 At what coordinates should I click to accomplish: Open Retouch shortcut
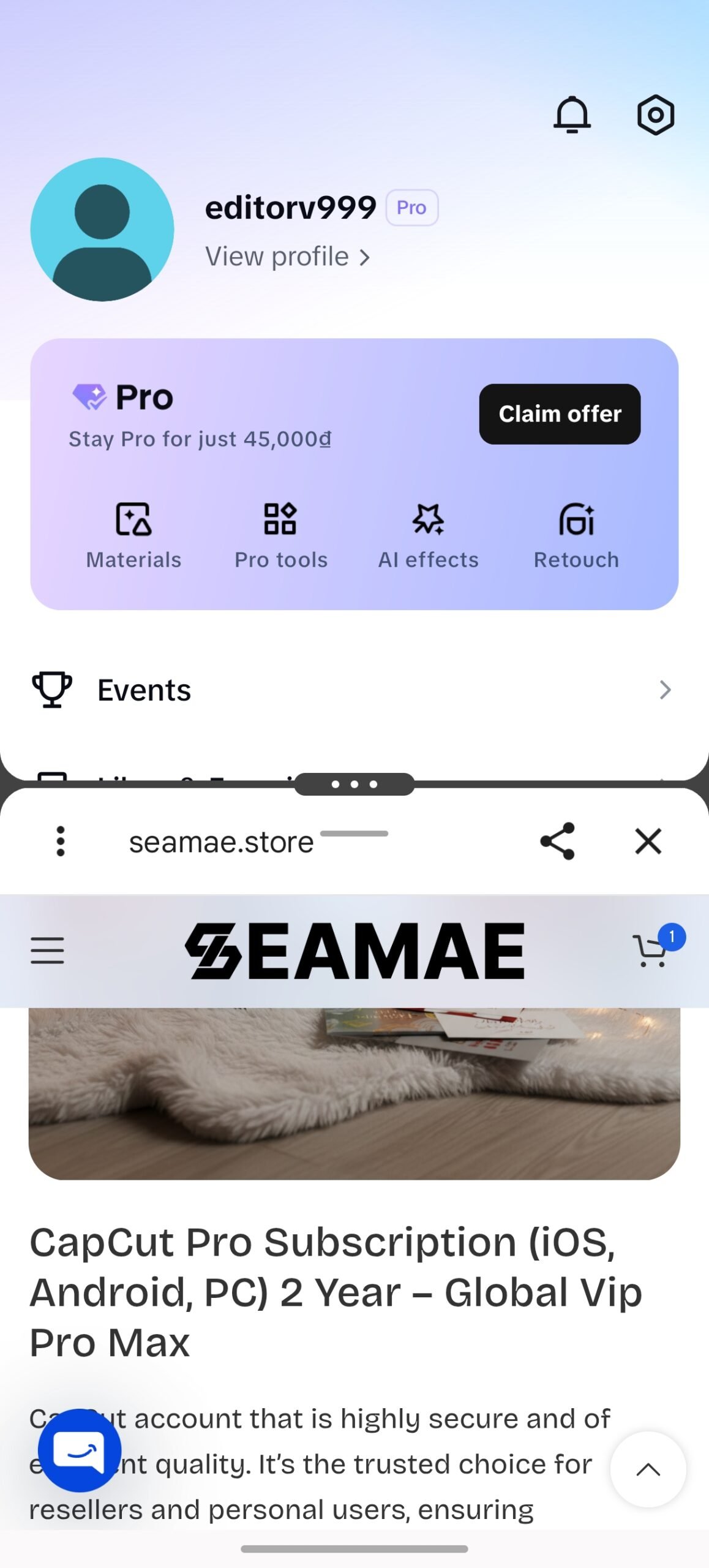click(x=576, y=535)
